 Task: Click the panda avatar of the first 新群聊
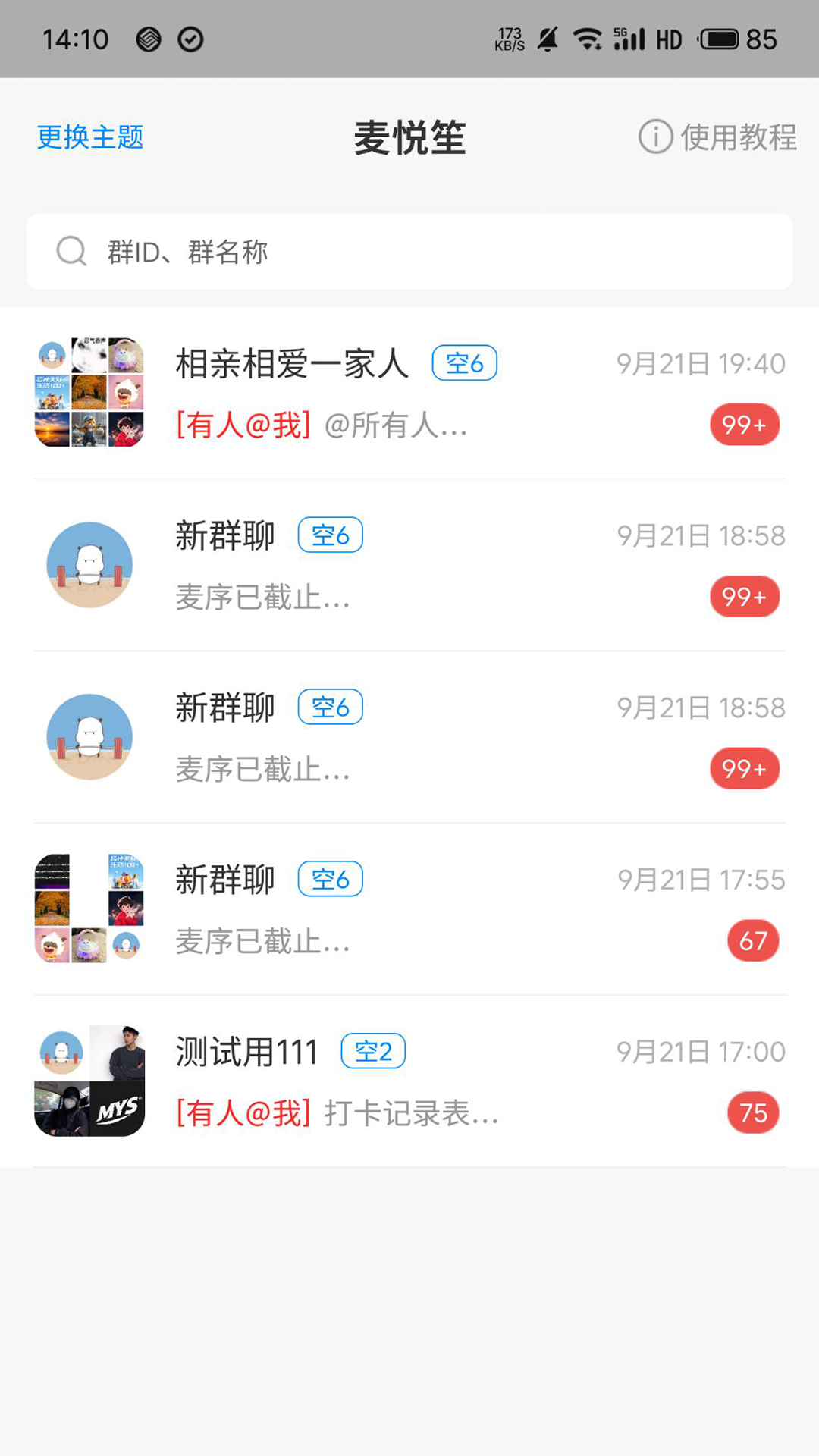tap(89, 564)
